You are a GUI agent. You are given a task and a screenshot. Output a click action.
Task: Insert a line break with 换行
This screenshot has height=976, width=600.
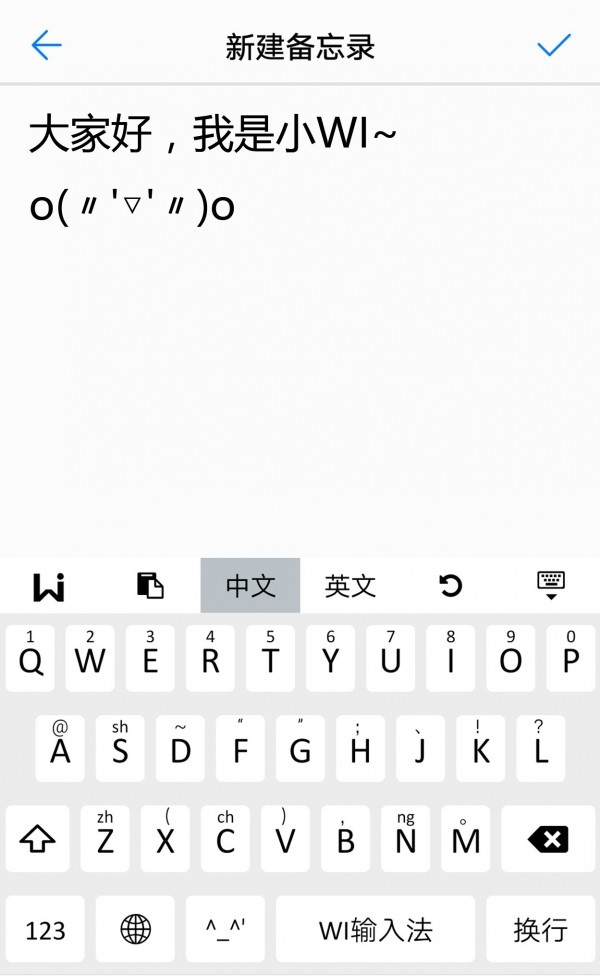540,930
